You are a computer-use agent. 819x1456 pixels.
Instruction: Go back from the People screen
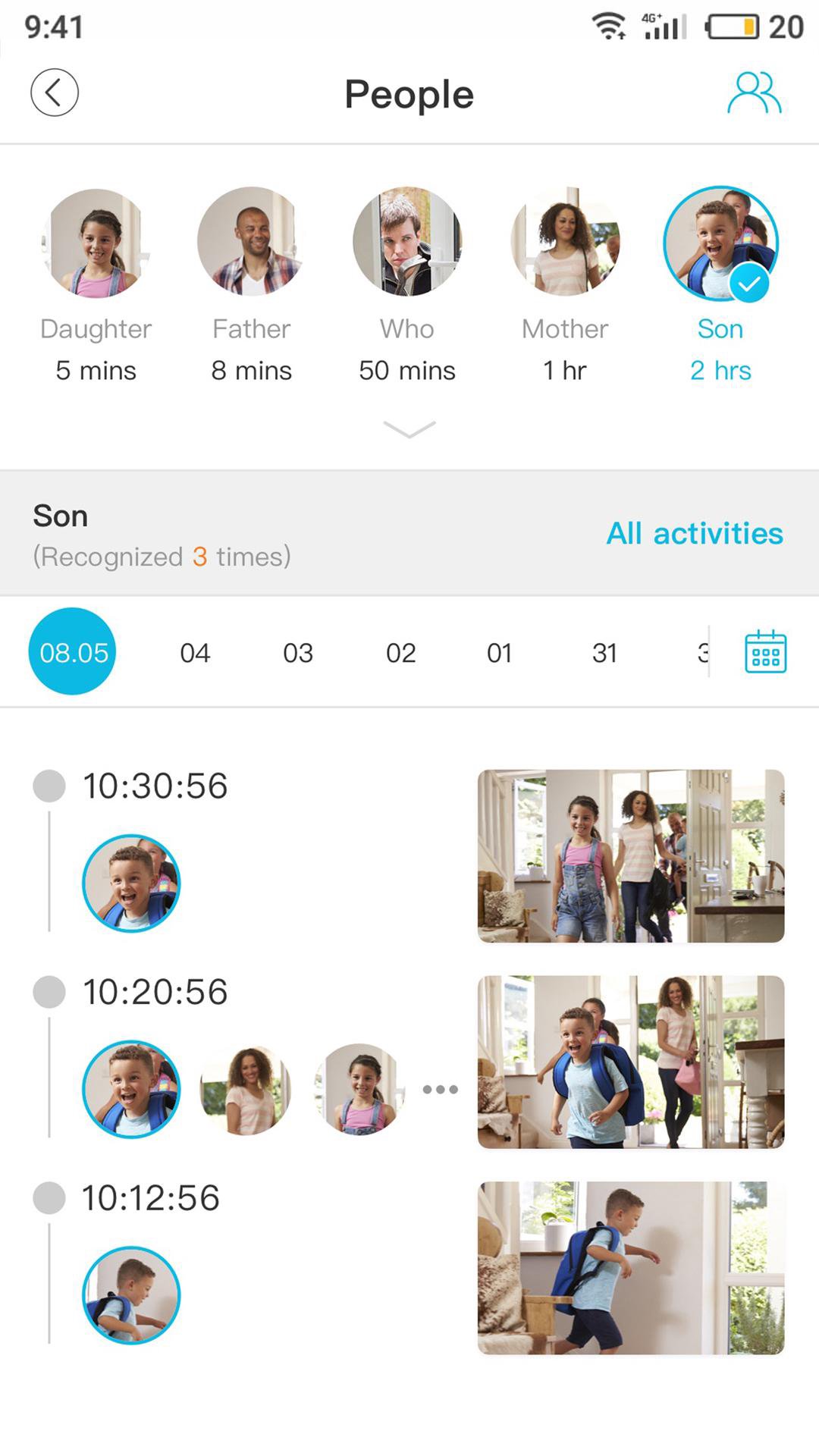54,93
